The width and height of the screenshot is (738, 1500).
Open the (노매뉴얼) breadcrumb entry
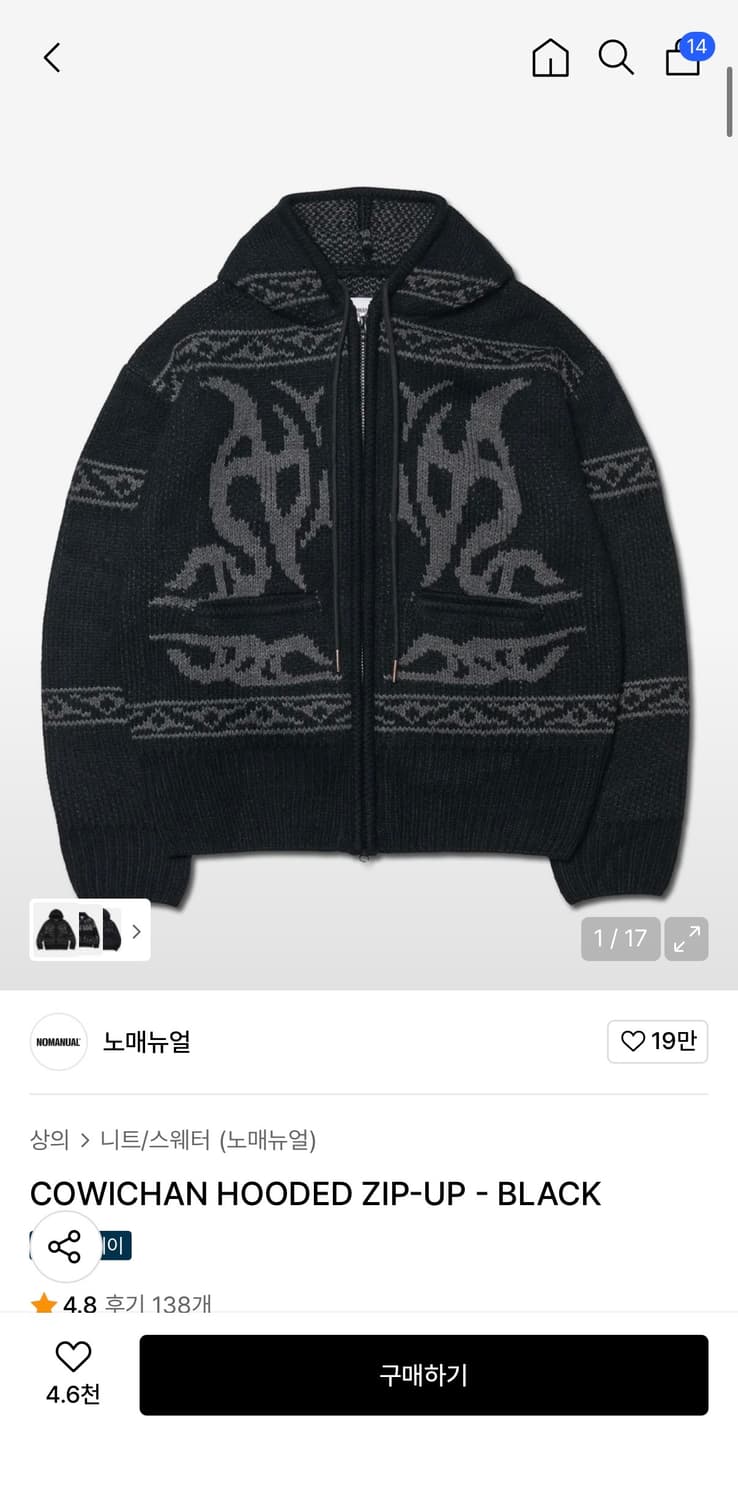click(265, 1139)
